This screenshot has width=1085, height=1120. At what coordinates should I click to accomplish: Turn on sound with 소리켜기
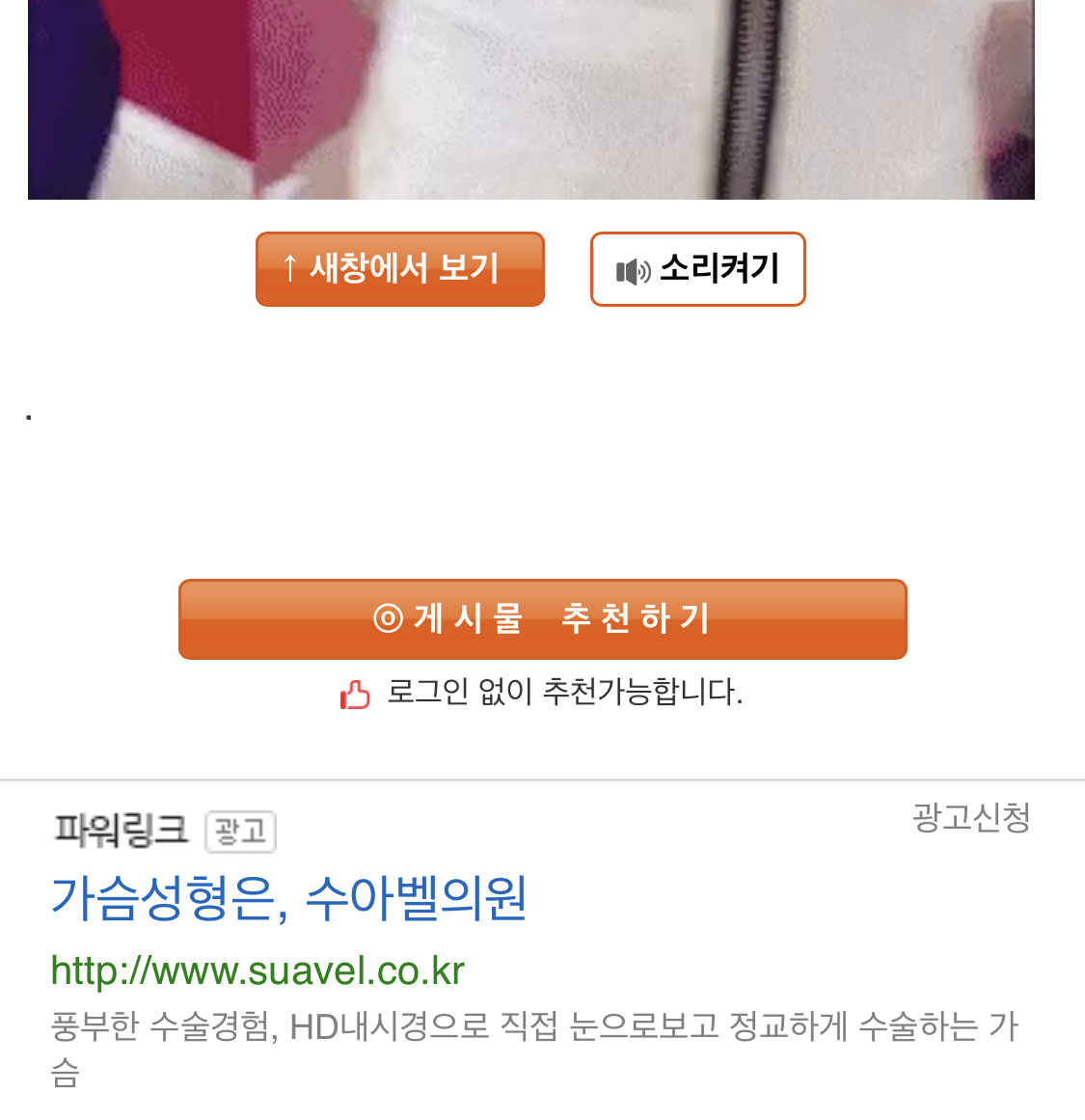(x=697, y=269)
